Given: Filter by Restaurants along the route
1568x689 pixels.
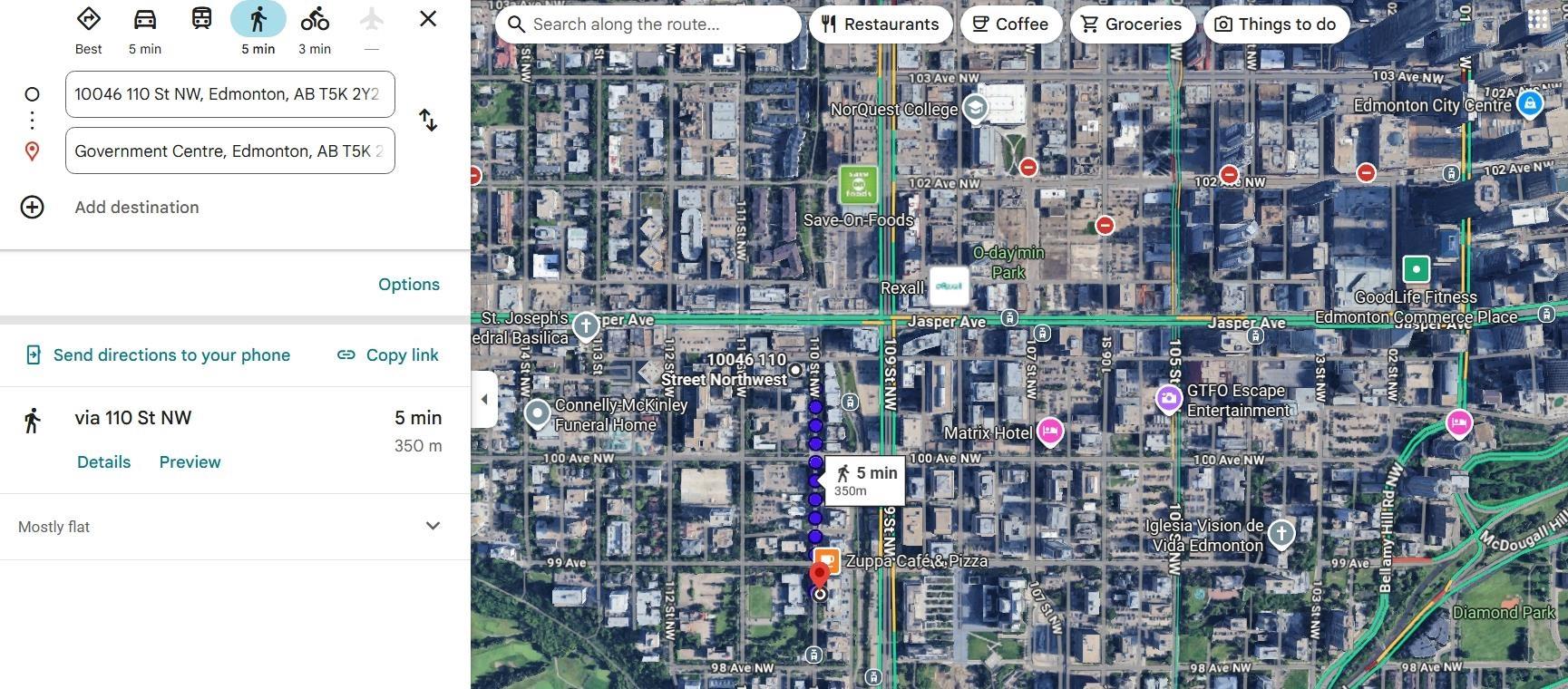Looking at the screenshot, I should (x=880, y=24).
